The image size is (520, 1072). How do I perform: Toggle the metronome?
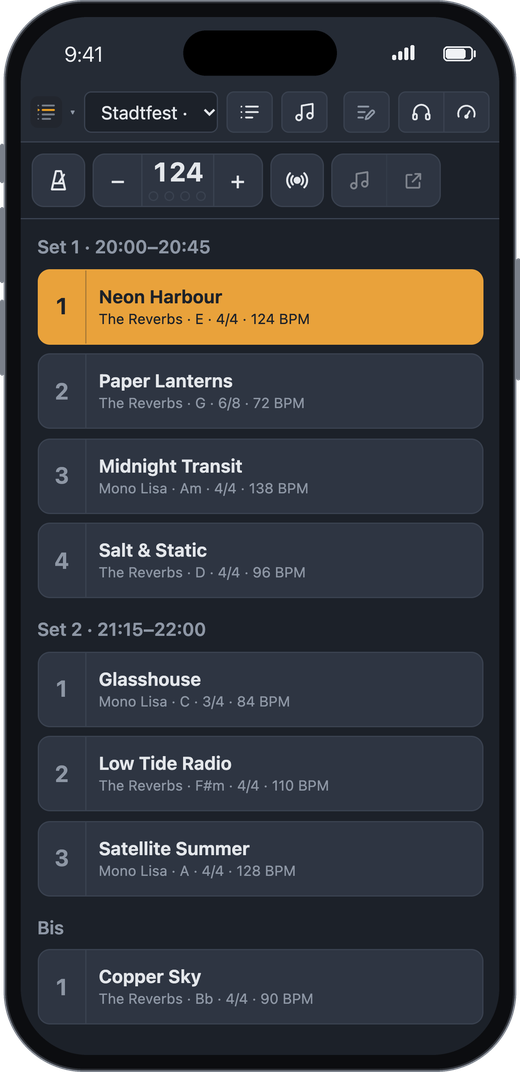[x=59, y=180]
